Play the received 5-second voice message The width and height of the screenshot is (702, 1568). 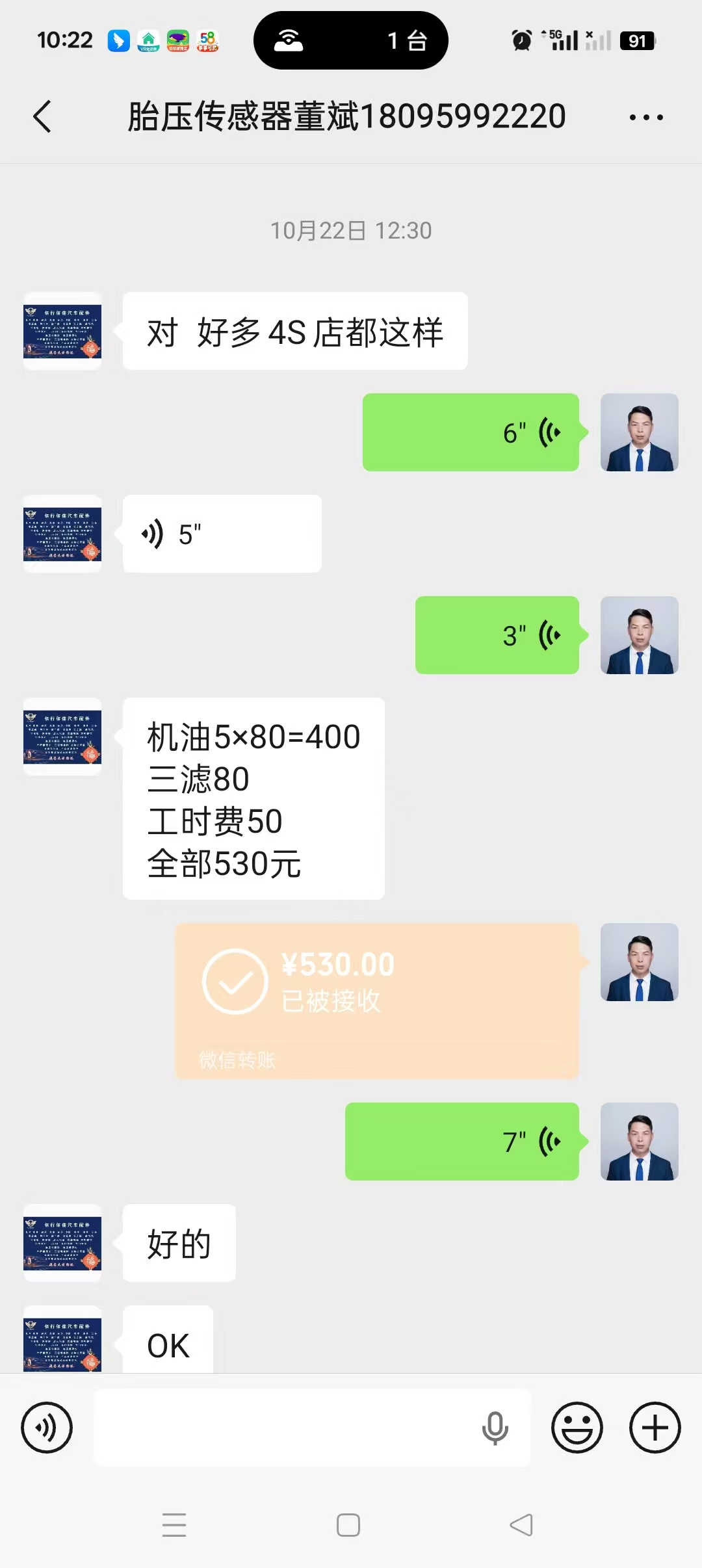222,534
